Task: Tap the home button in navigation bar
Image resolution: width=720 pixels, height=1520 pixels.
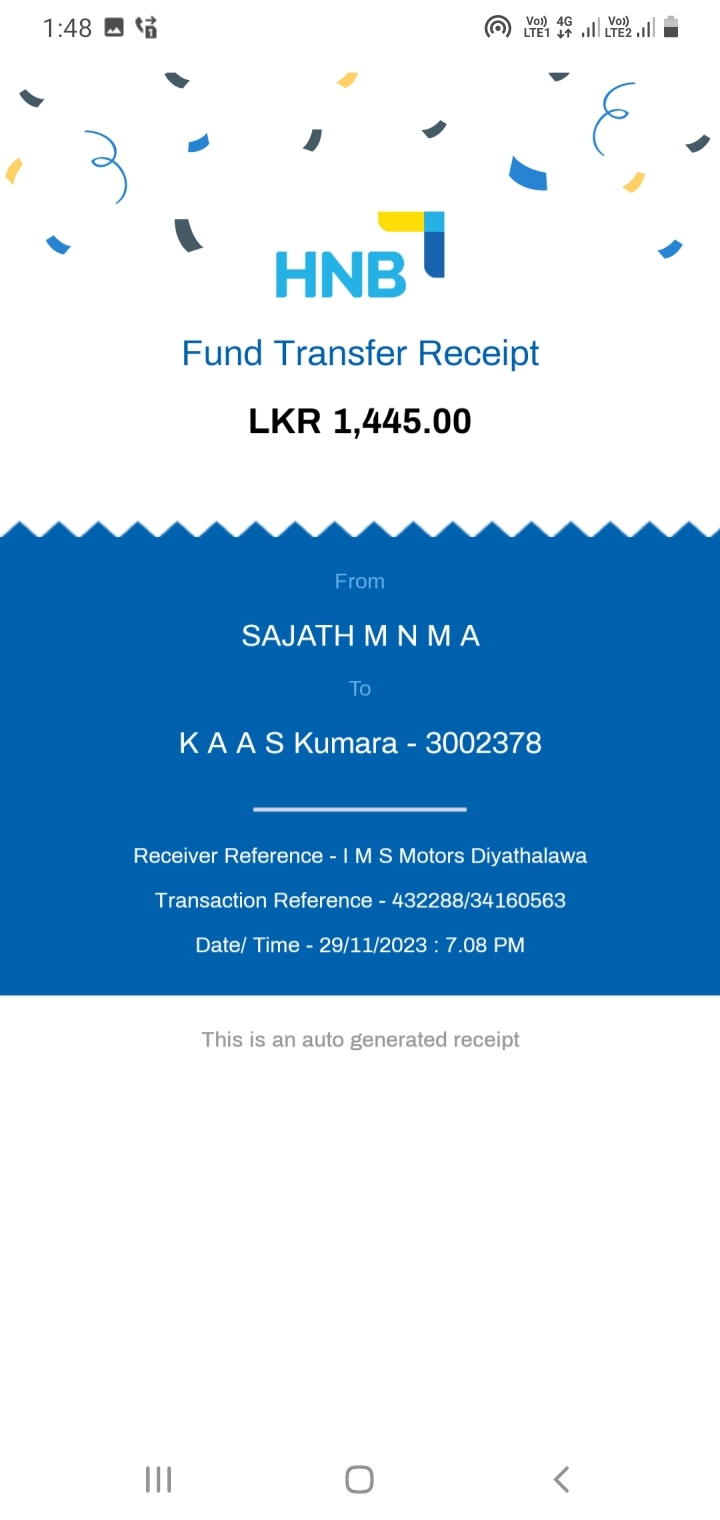Action: point(359,1479)
